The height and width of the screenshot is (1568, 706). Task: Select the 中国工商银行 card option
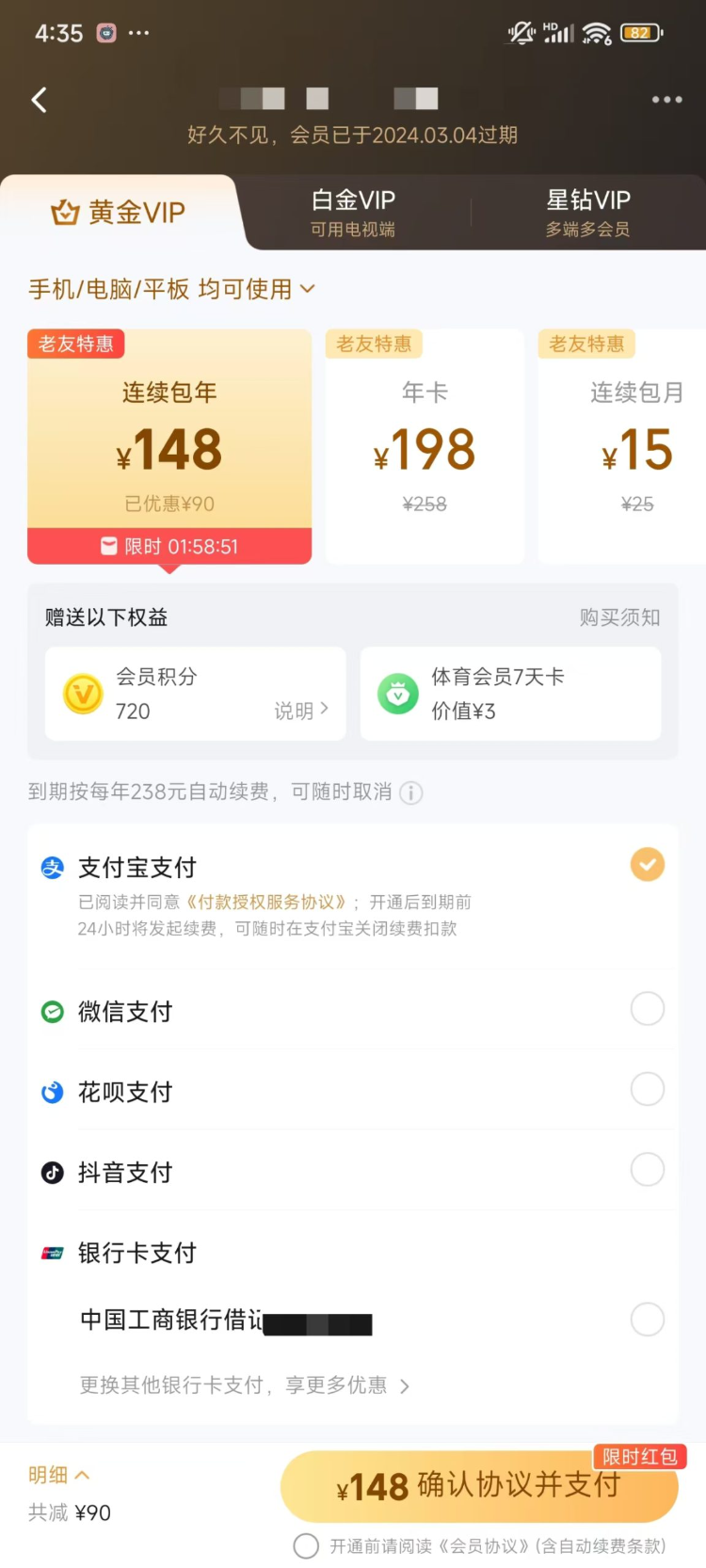[353, 1320]
